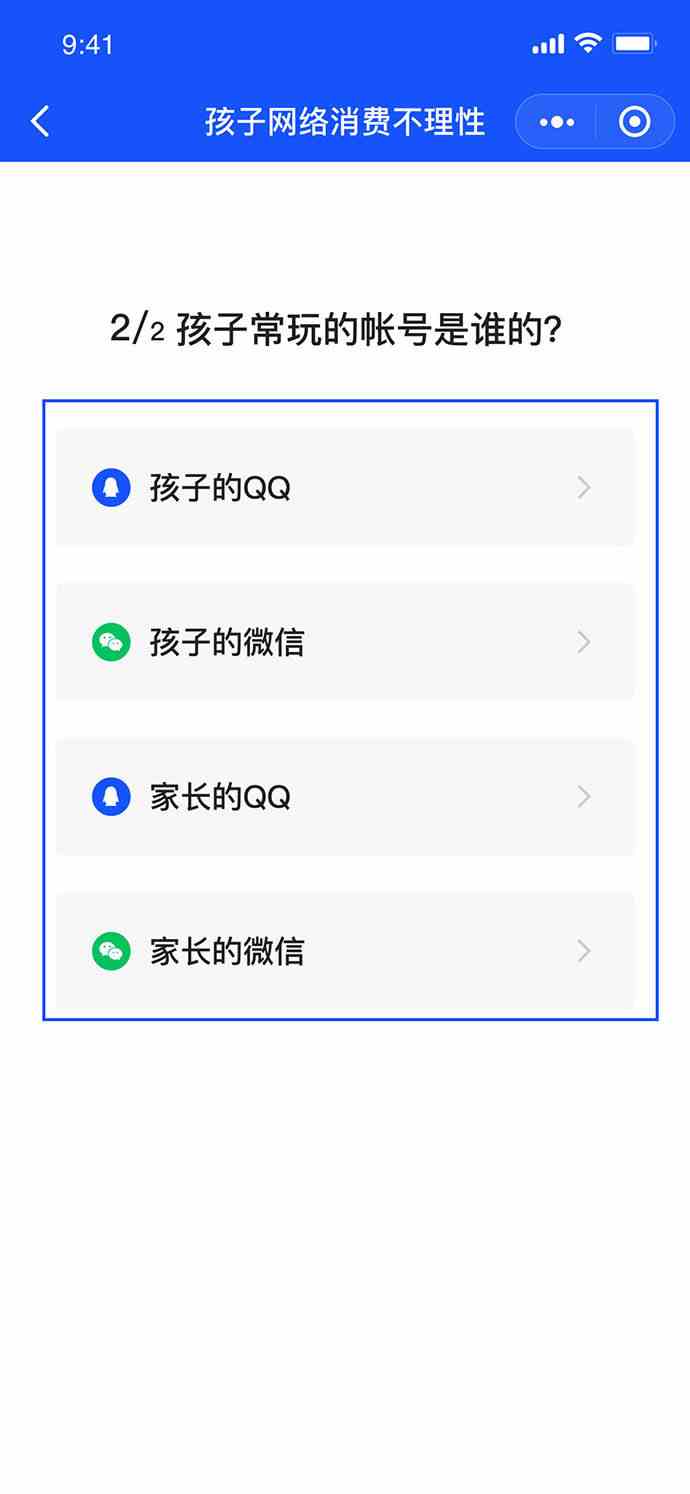This screenshot has width=690, height=1494.
Task: Choose 孩子的微信 as the account
Action: [x=345, y=642]
